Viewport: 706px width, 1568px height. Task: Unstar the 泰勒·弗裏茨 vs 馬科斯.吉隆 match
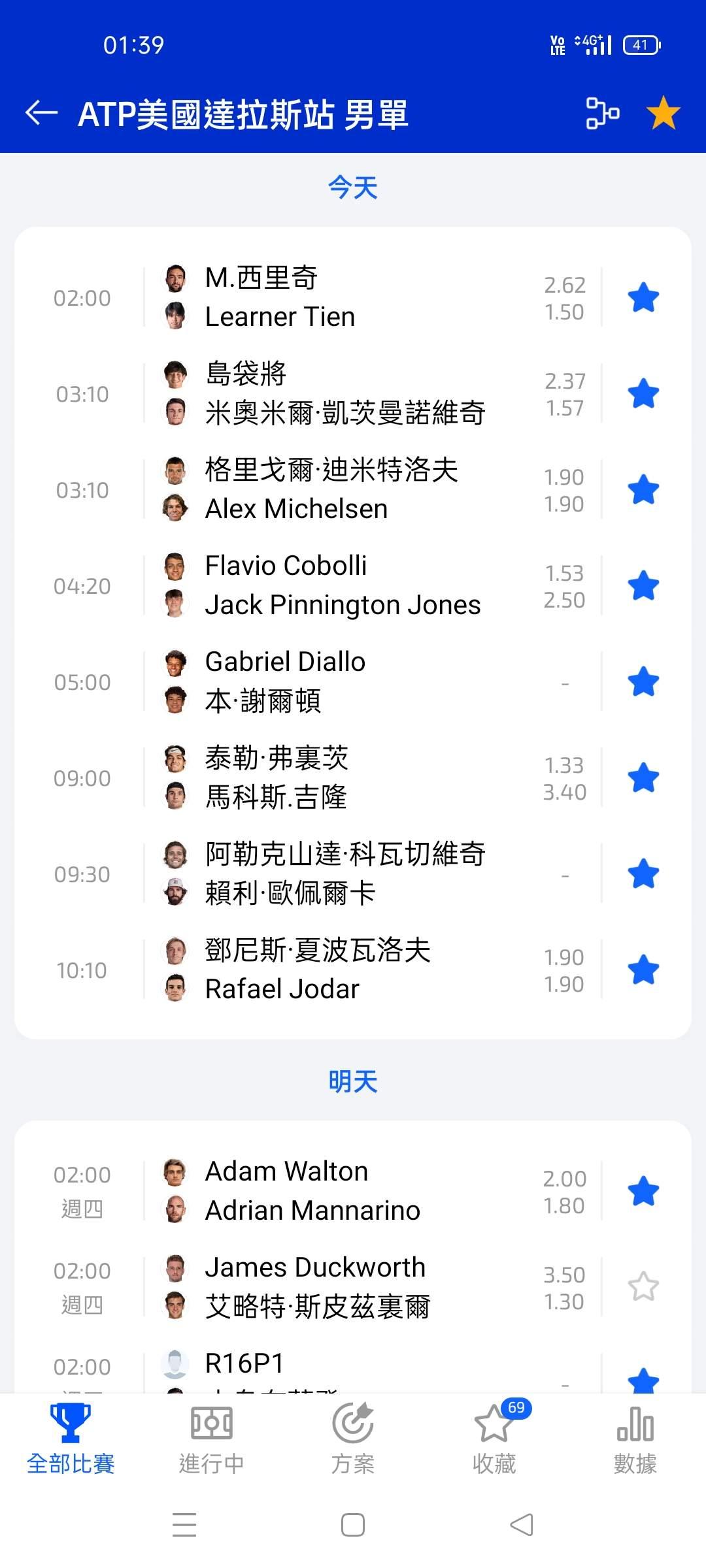643,778
